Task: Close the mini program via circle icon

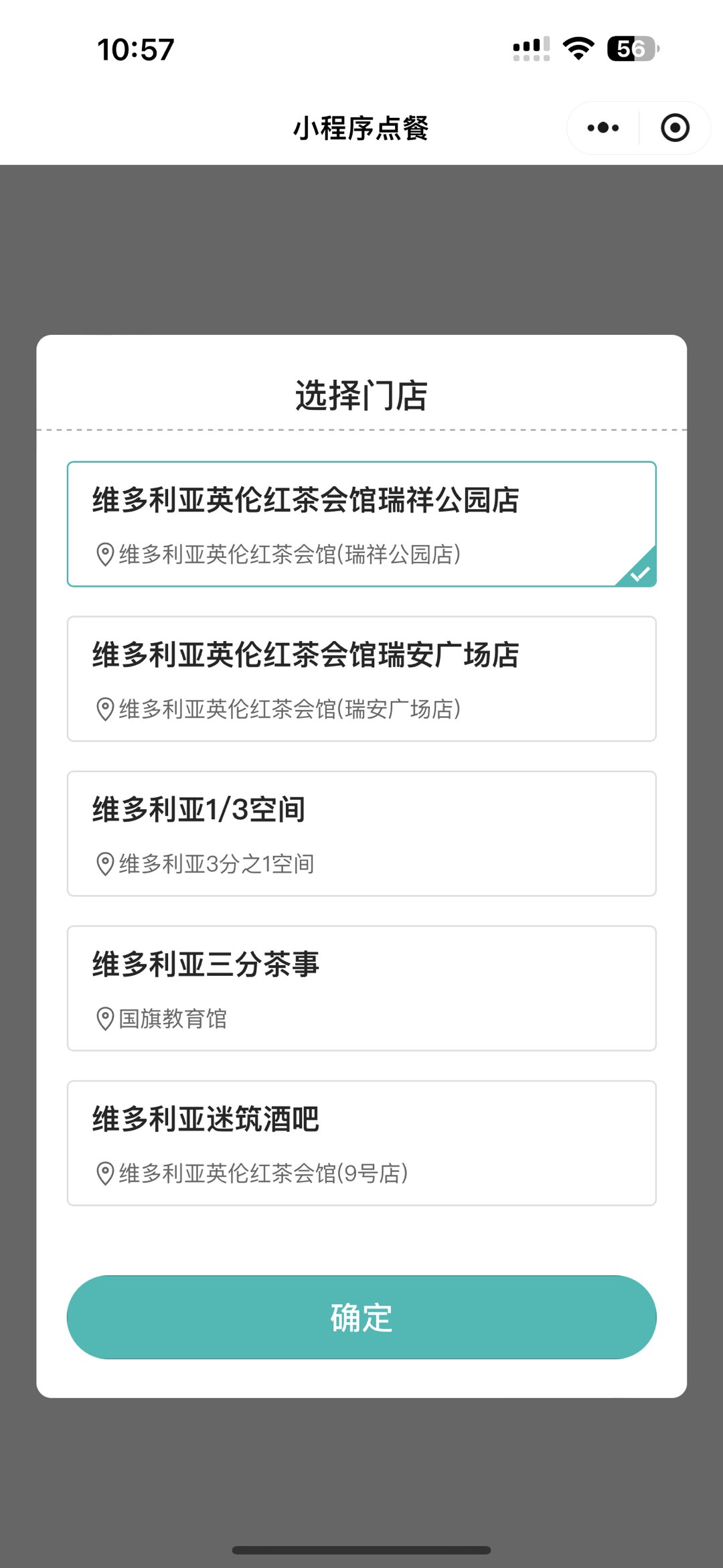Action: tap(675, 127)
